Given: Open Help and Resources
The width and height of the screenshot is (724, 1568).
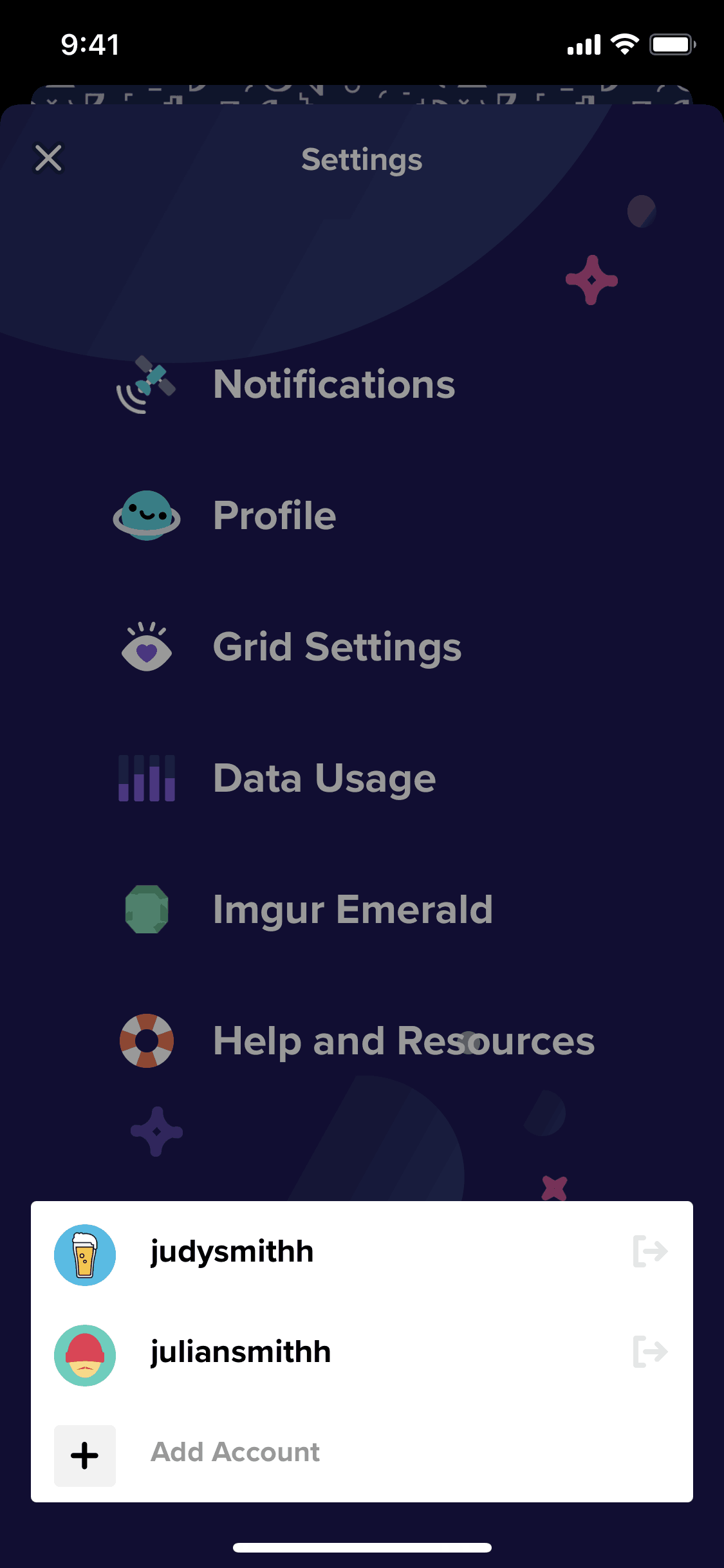Looking at the screenshot, I should pos(403,1041).
